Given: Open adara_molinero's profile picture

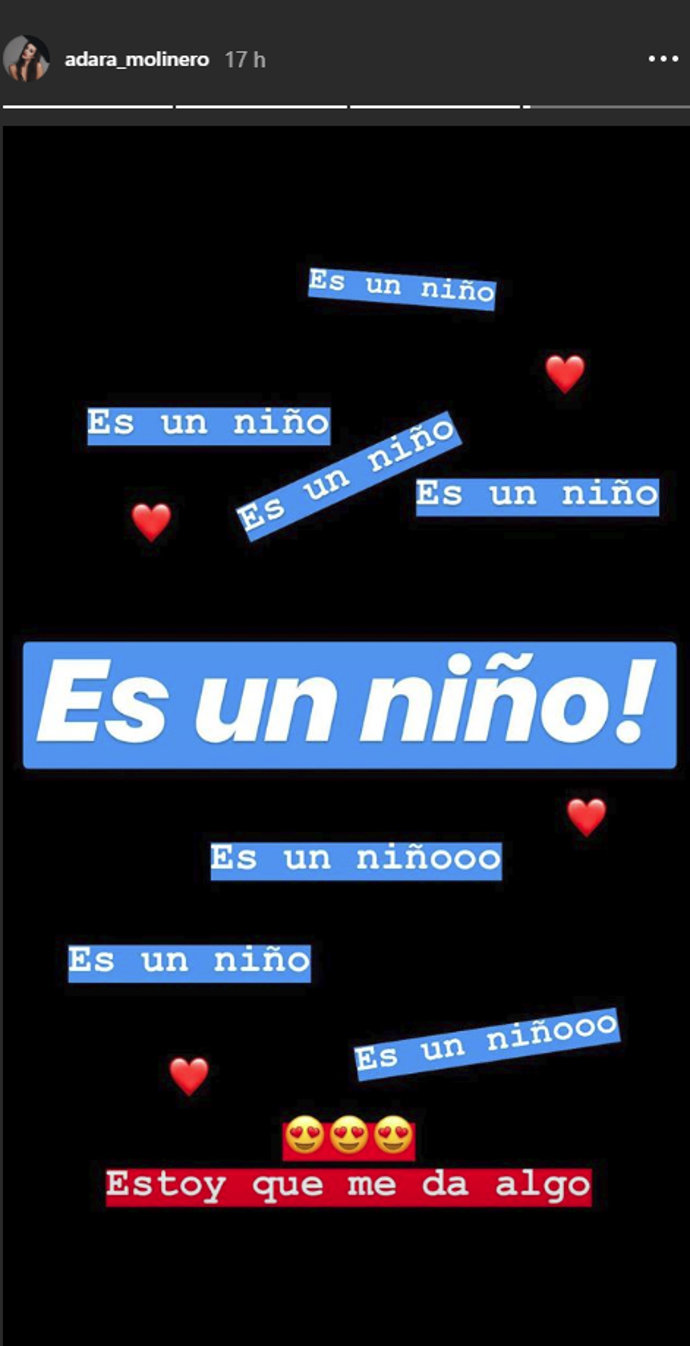Looking at the screenshot, I should [x=26, y=59].
